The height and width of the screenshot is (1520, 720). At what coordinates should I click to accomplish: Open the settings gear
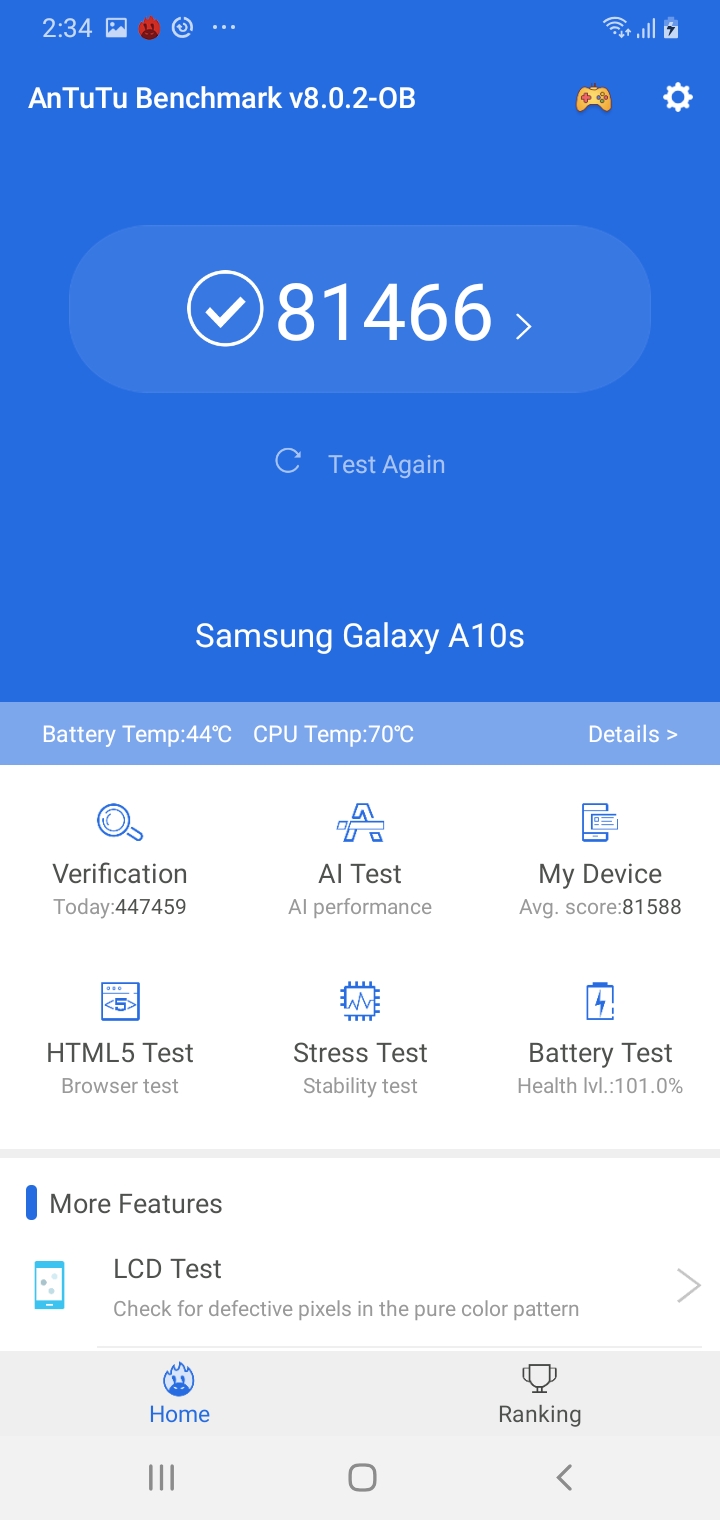click(677, 98)
